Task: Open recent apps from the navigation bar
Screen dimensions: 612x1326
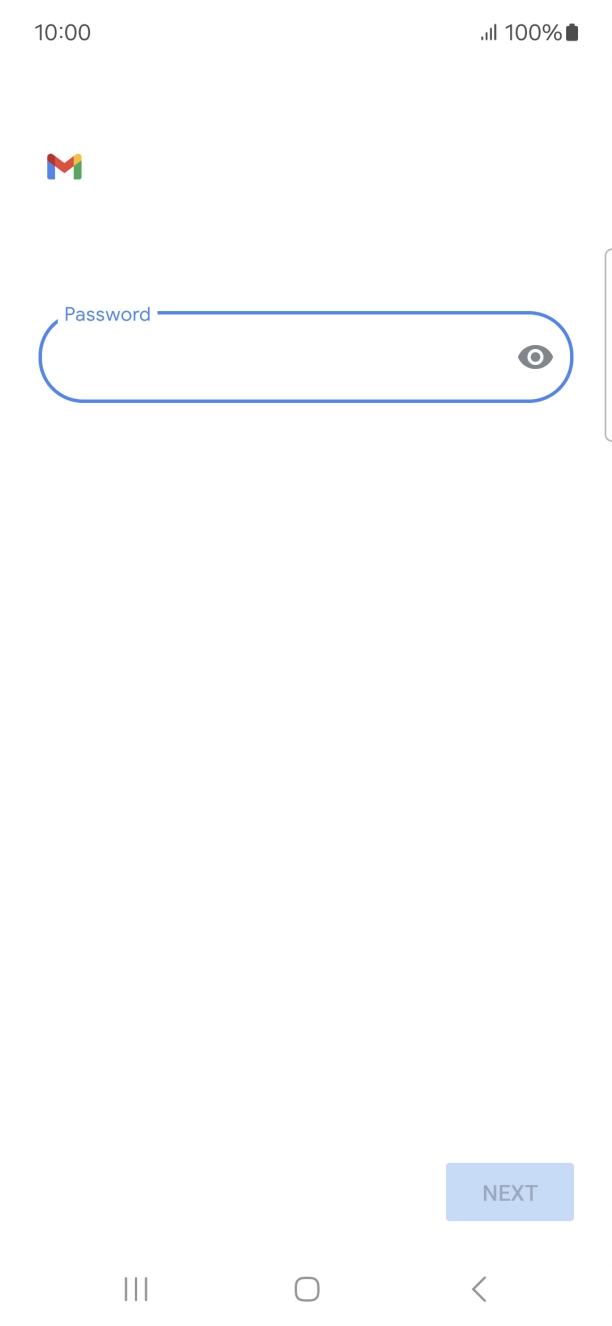Action: pyautogui.click(x=136, y=1289)
